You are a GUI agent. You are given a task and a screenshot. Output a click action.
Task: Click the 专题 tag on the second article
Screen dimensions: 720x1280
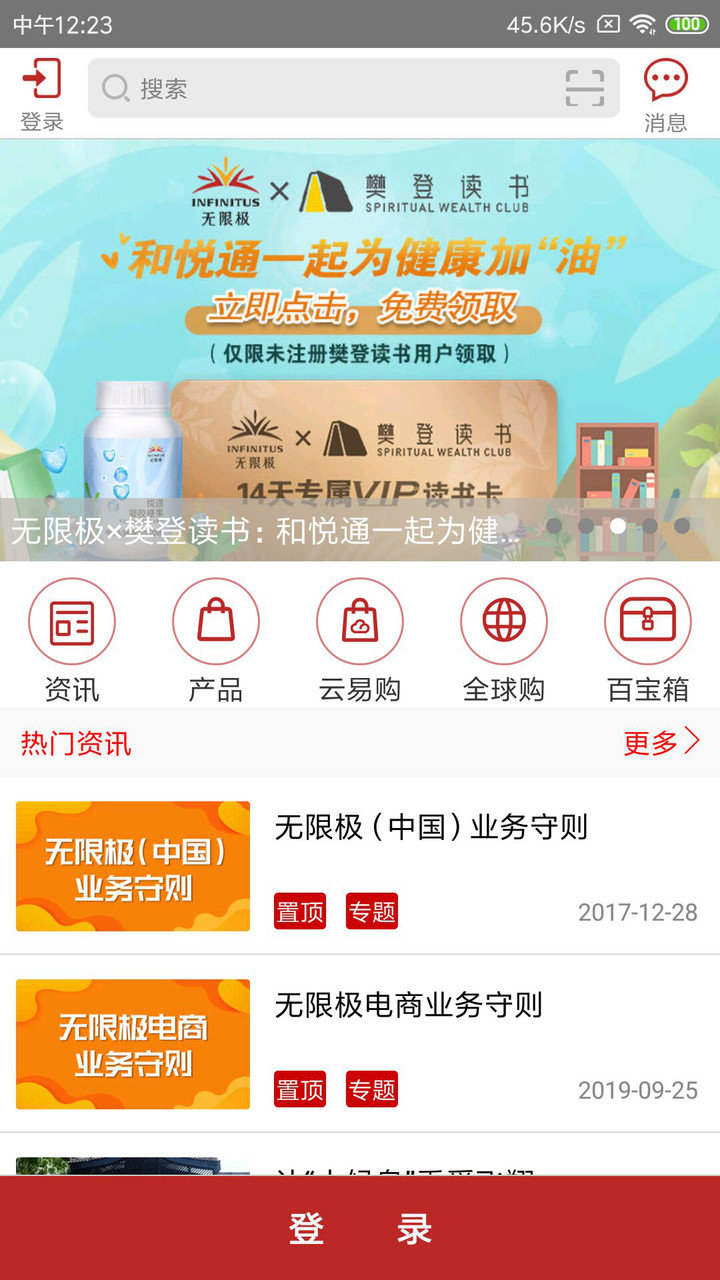(x=372, y=1091)
